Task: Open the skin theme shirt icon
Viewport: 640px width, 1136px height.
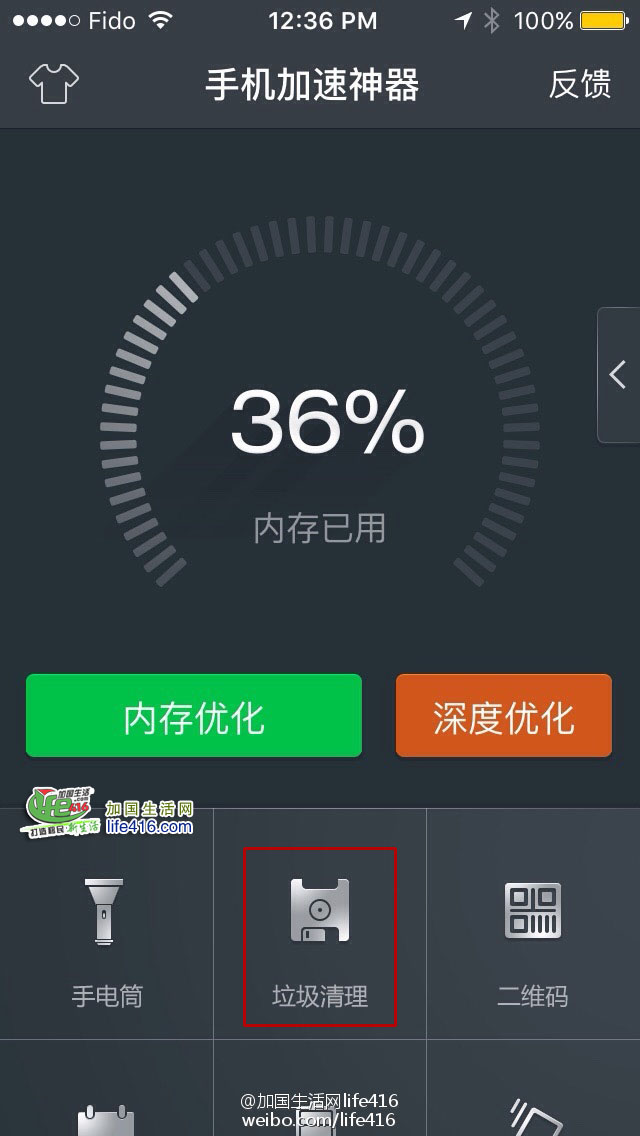Action: click(x=54, y=84)
